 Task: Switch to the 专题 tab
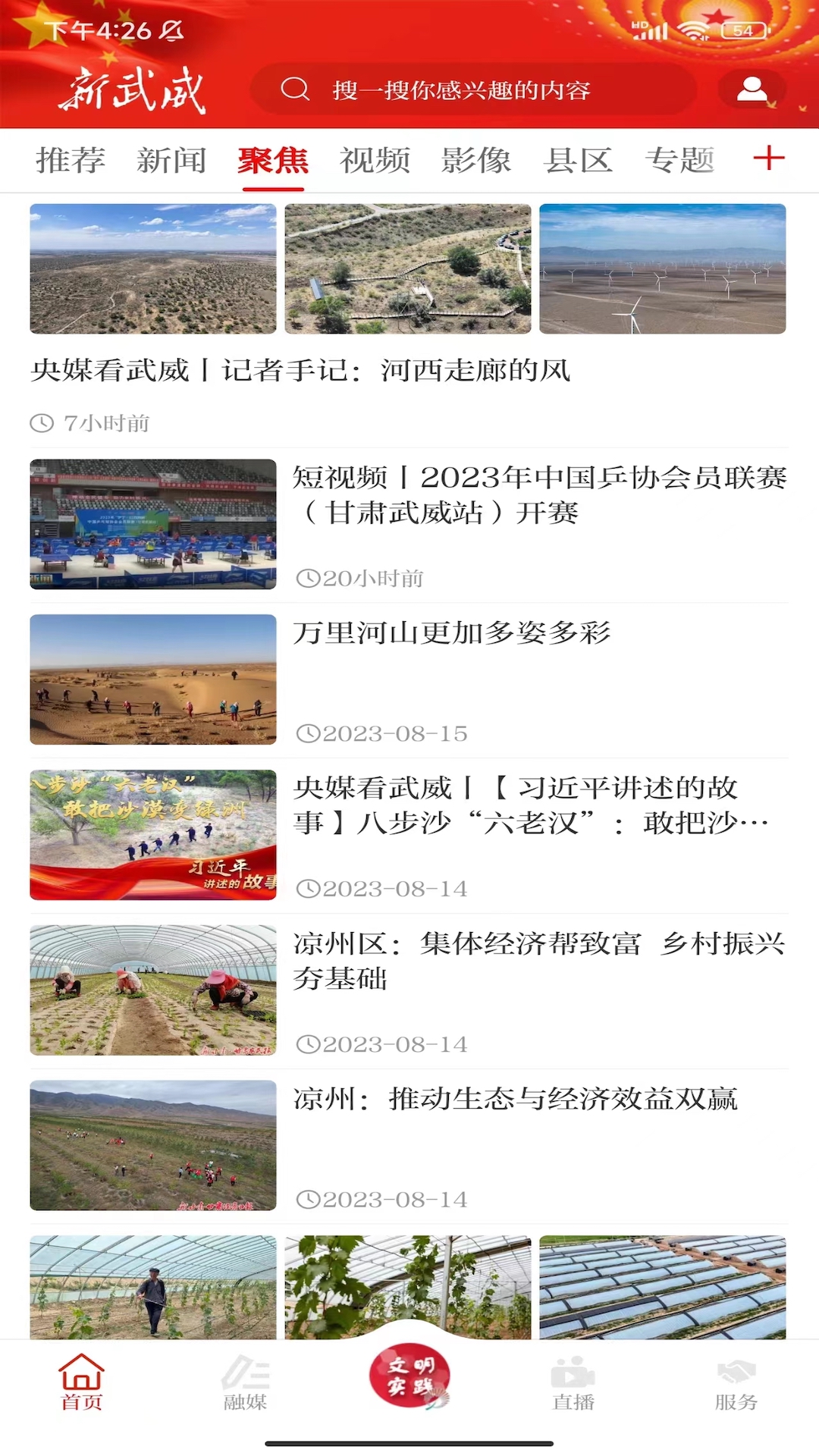(679, 161)
